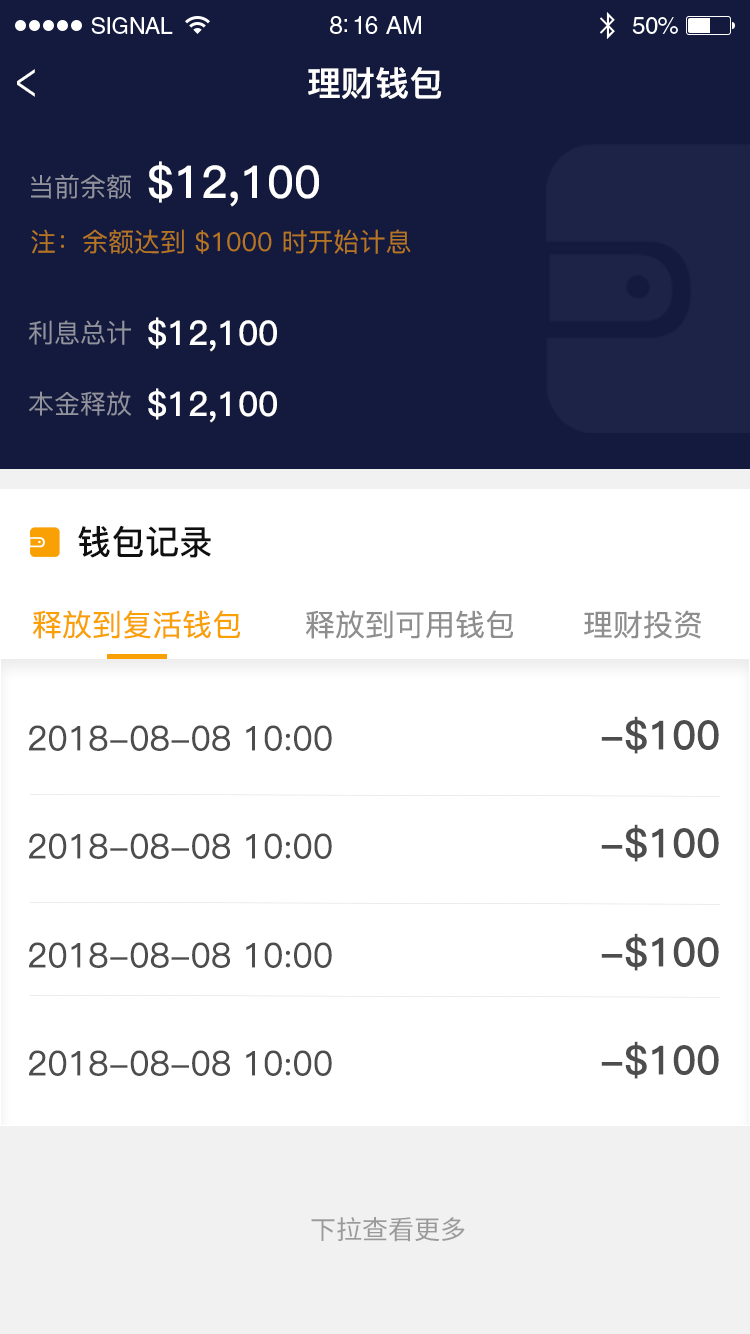Tap the Wi-Fi icon in the status bar
This screenshot has height=1334, width=750.
pyautogui.click(x=197, y=25)
